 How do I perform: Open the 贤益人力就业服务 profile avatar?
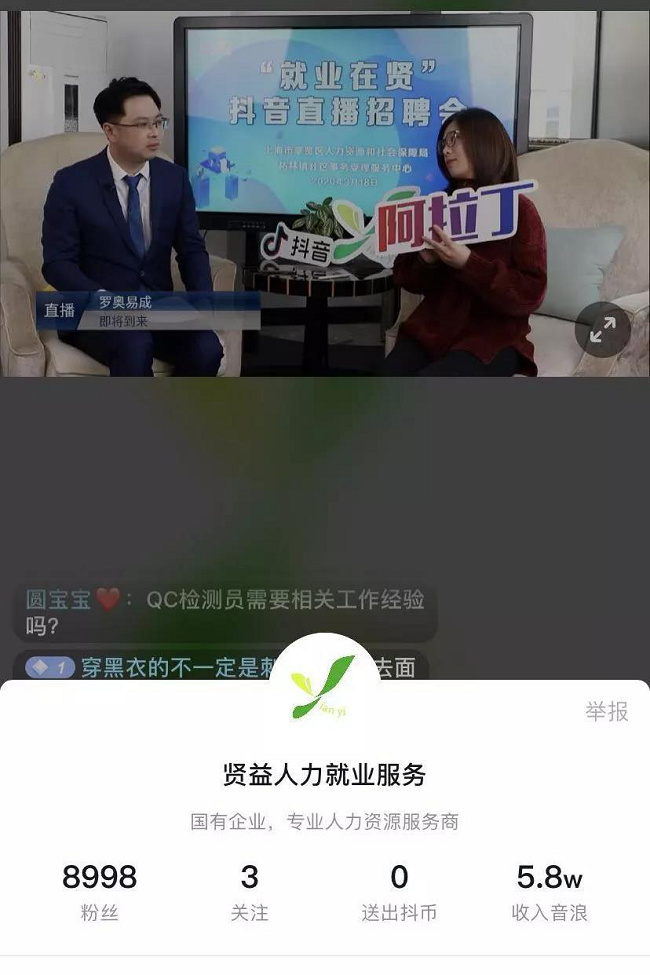(325, 686)
